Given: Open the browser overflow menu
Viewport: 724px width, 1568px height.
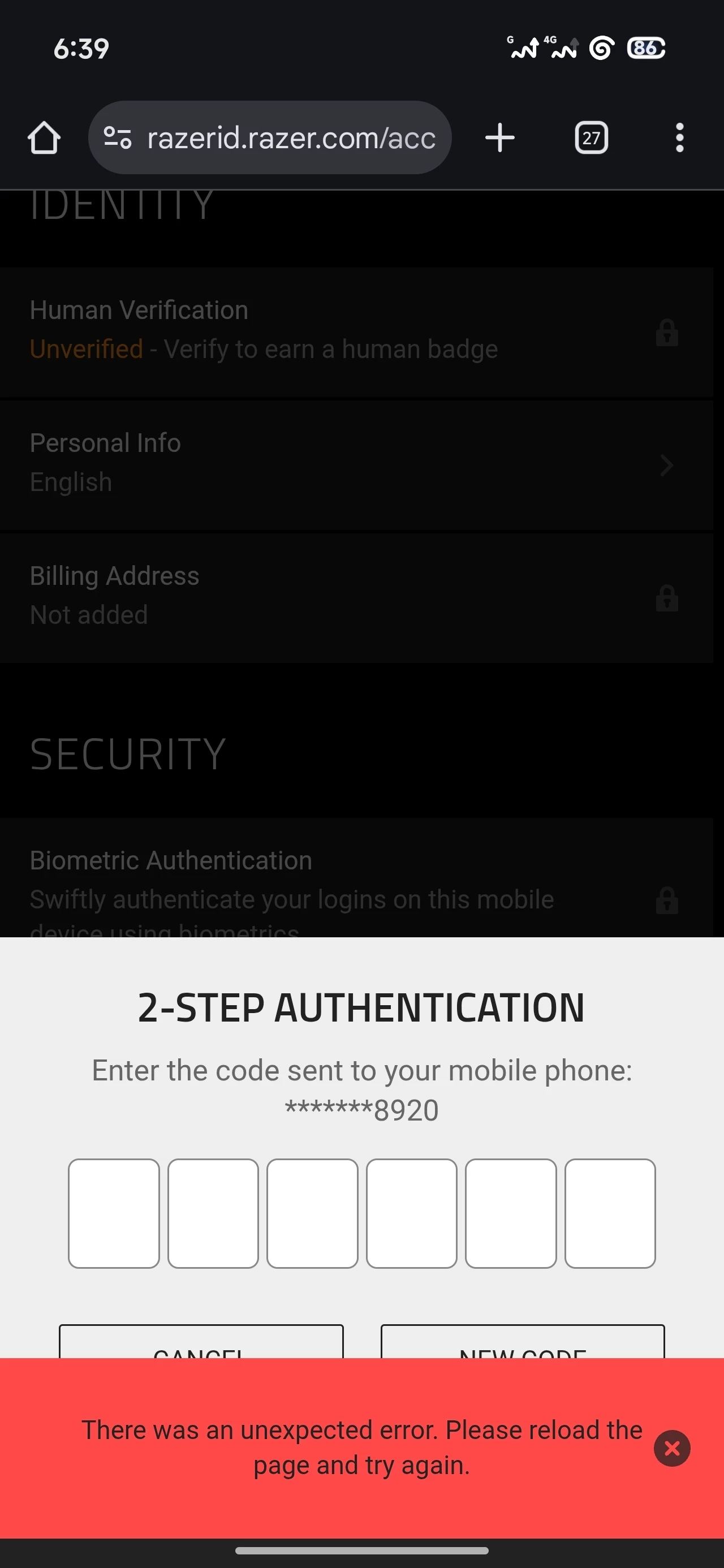Looking at the screenshot, I should 679,137.
